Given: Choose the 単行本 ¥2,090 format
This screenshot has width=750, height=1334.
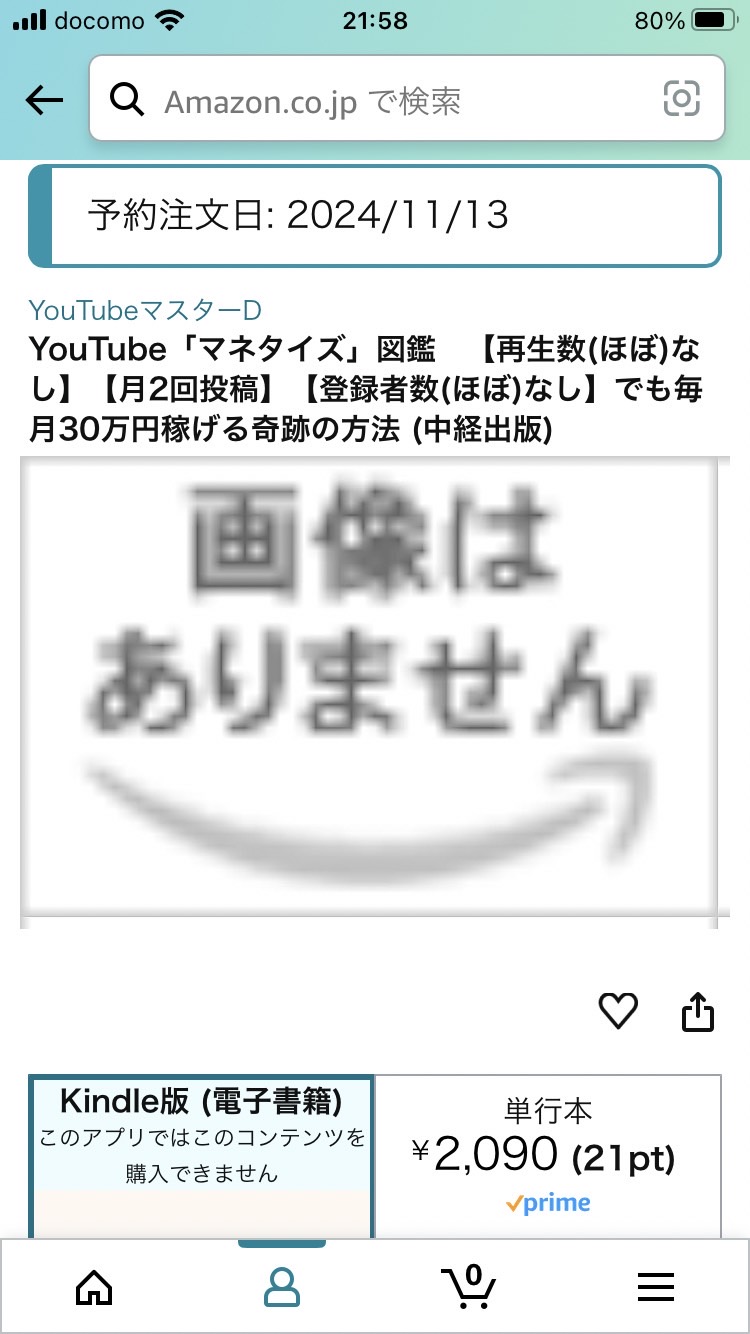Looking at the screenshot, I should [547, 1157].
